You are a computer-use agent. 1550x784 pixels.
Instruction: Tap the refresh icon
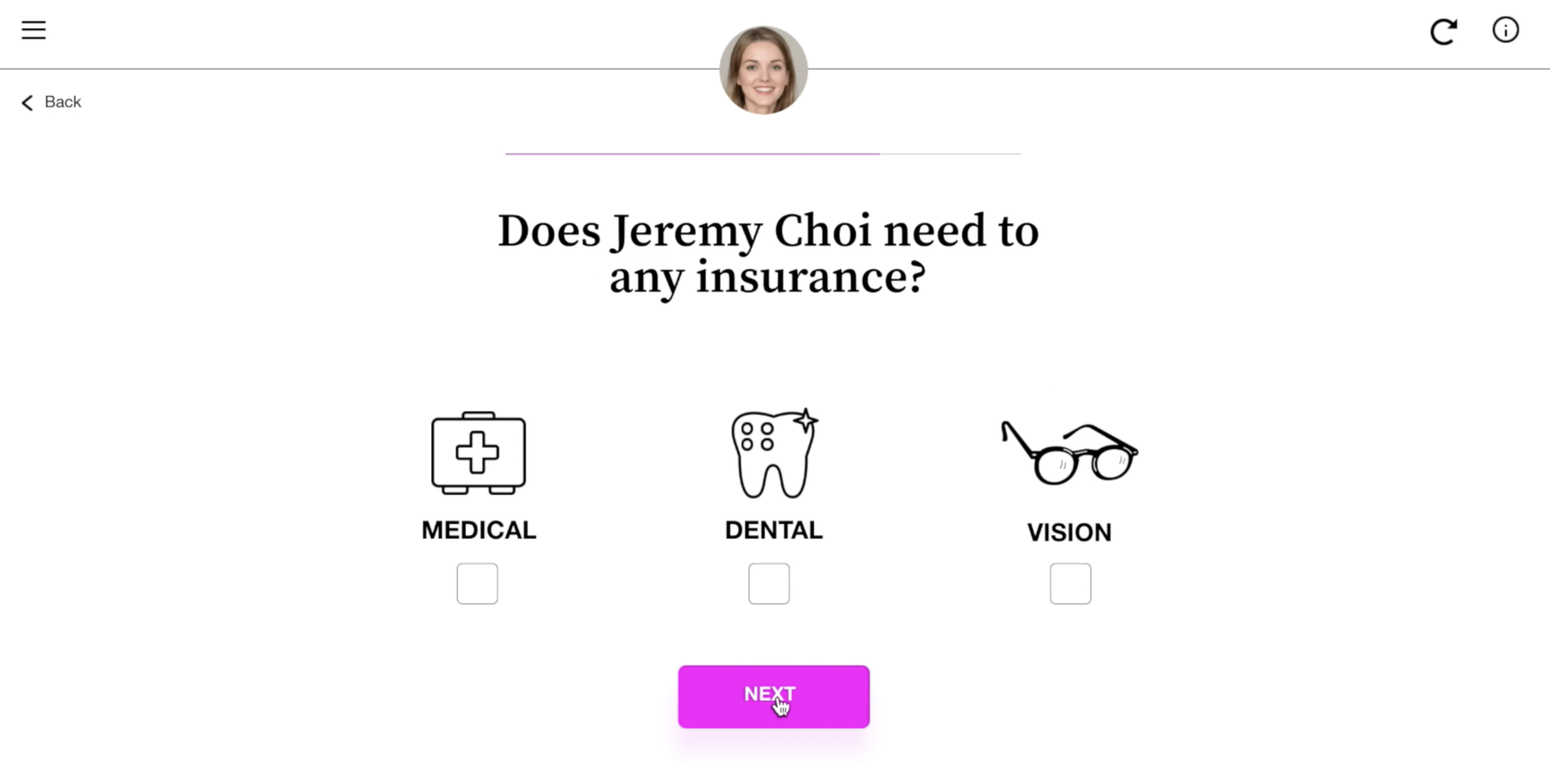1443,32
